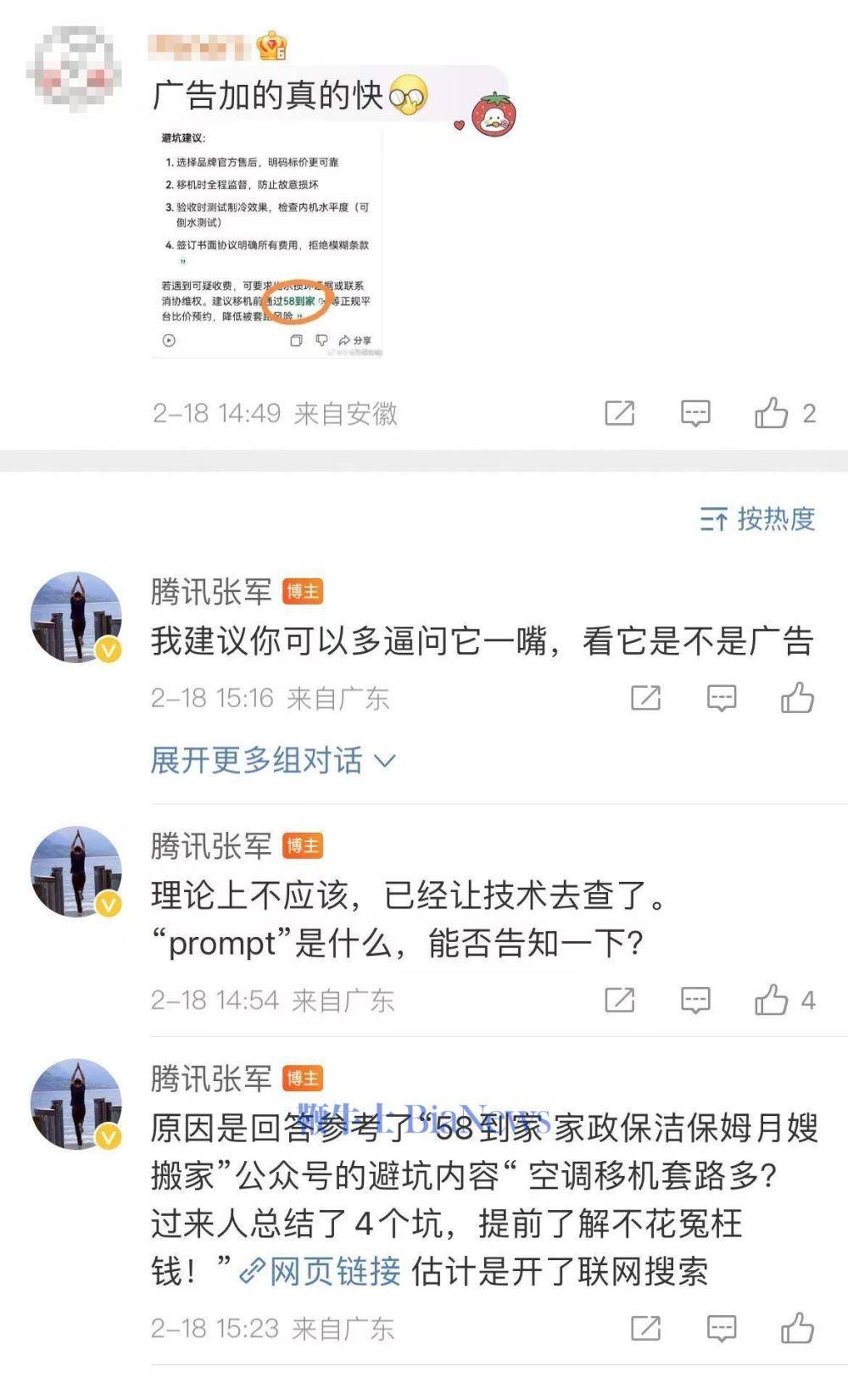848x1400 pixels.
Task: Repost the comment posted at 2-18 14:49
Action: (619, 413)
